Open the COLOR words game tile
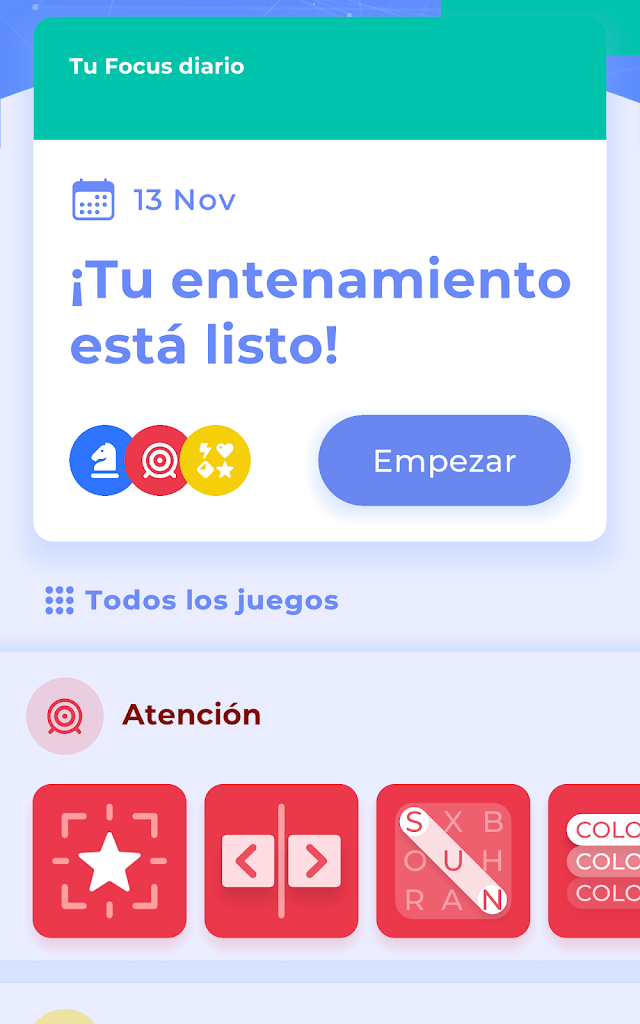Image resolution: width=640 pixels, height=1024 pixels. [595, 861]
